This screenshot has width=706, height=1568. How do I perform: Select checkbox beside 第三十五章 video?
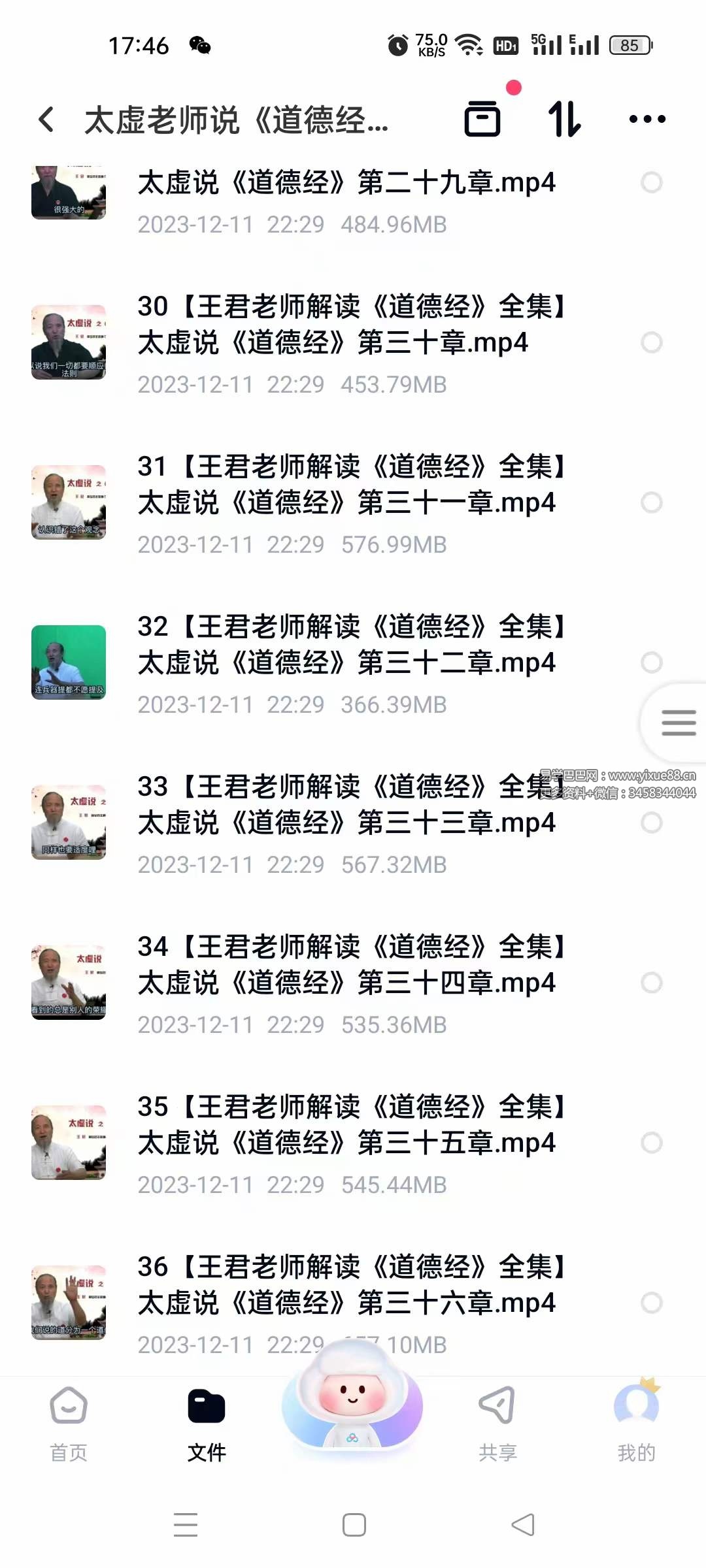652,1142
